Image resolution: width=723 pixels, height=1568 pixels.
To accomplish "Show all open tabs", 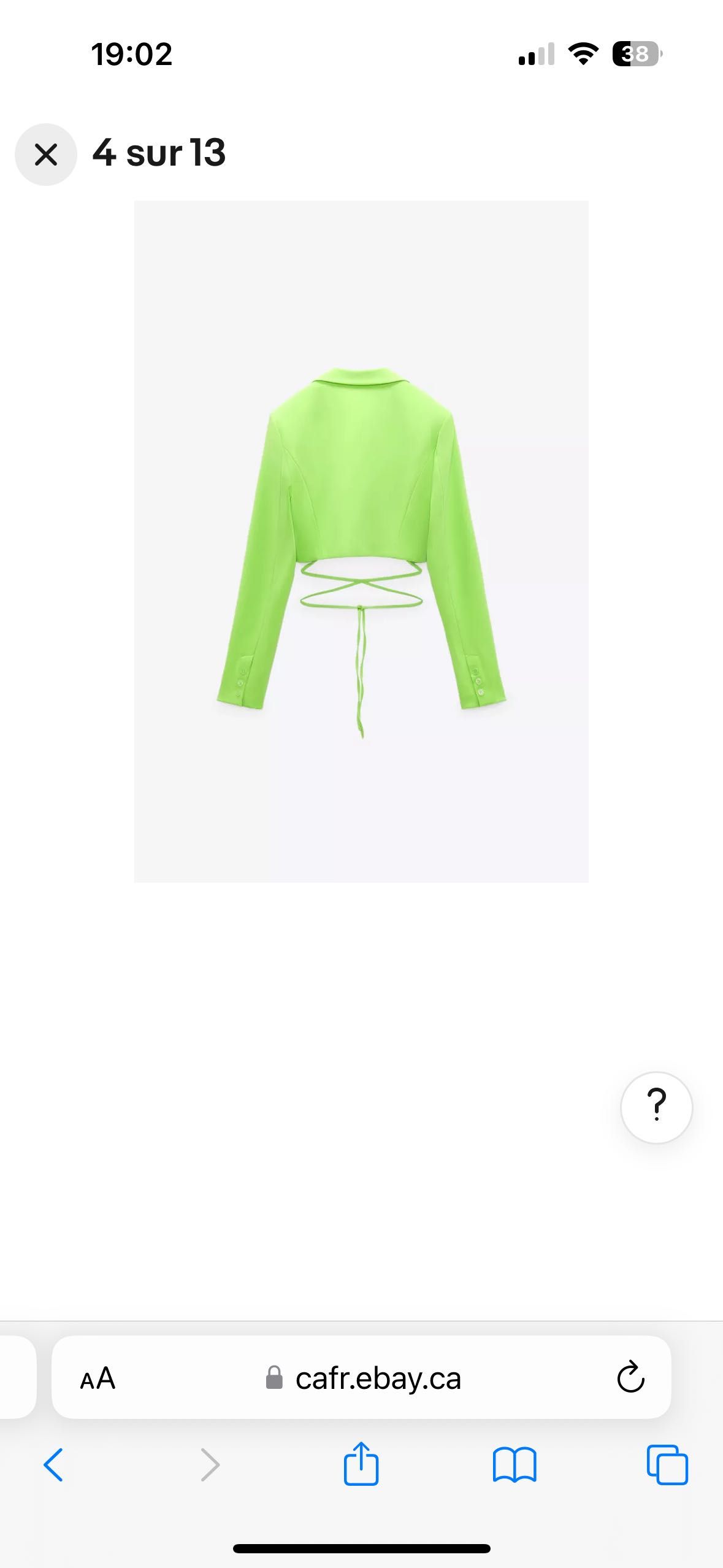I will click(667, 1464).
